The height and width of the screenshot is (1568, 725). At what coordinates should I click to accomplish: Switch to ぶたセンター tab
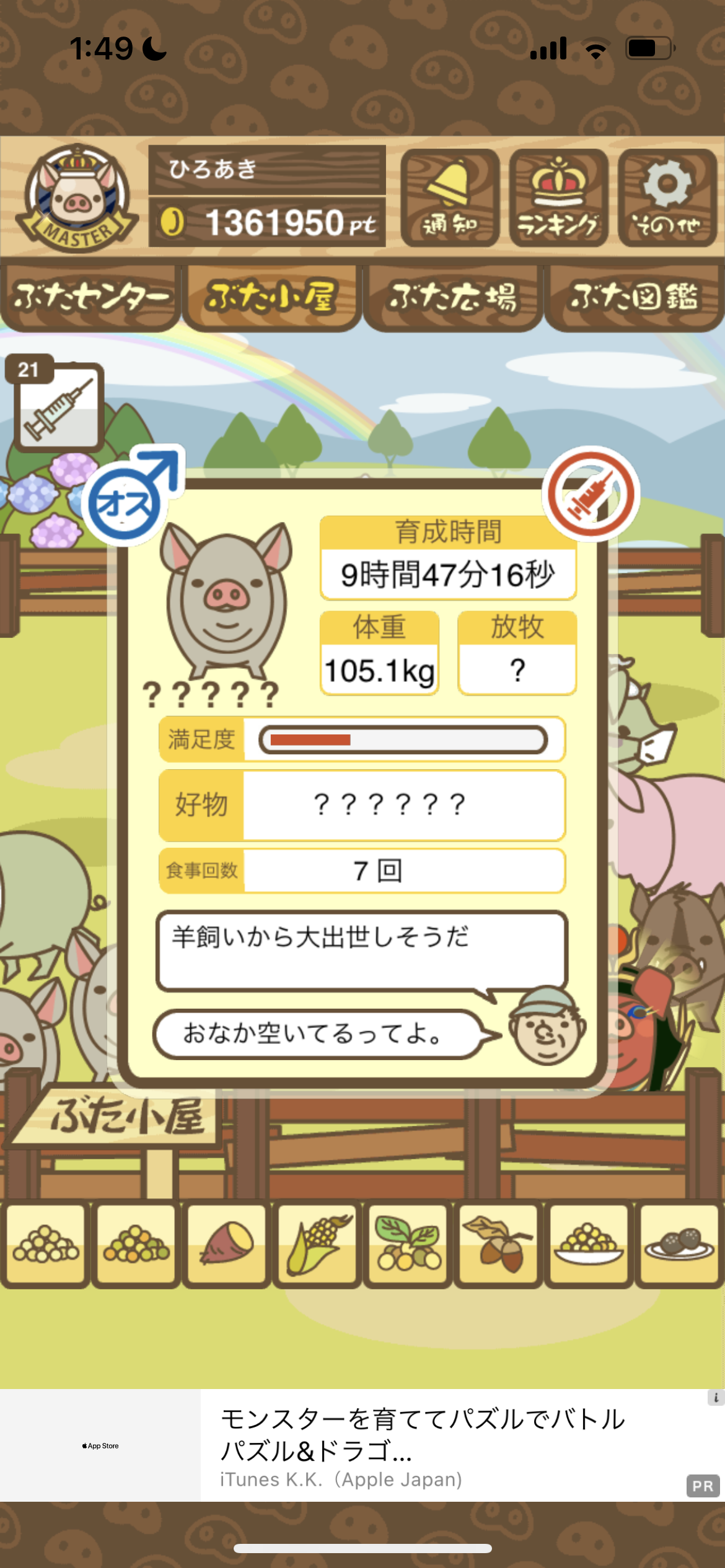pyautogui.click(x=90, y=297)
